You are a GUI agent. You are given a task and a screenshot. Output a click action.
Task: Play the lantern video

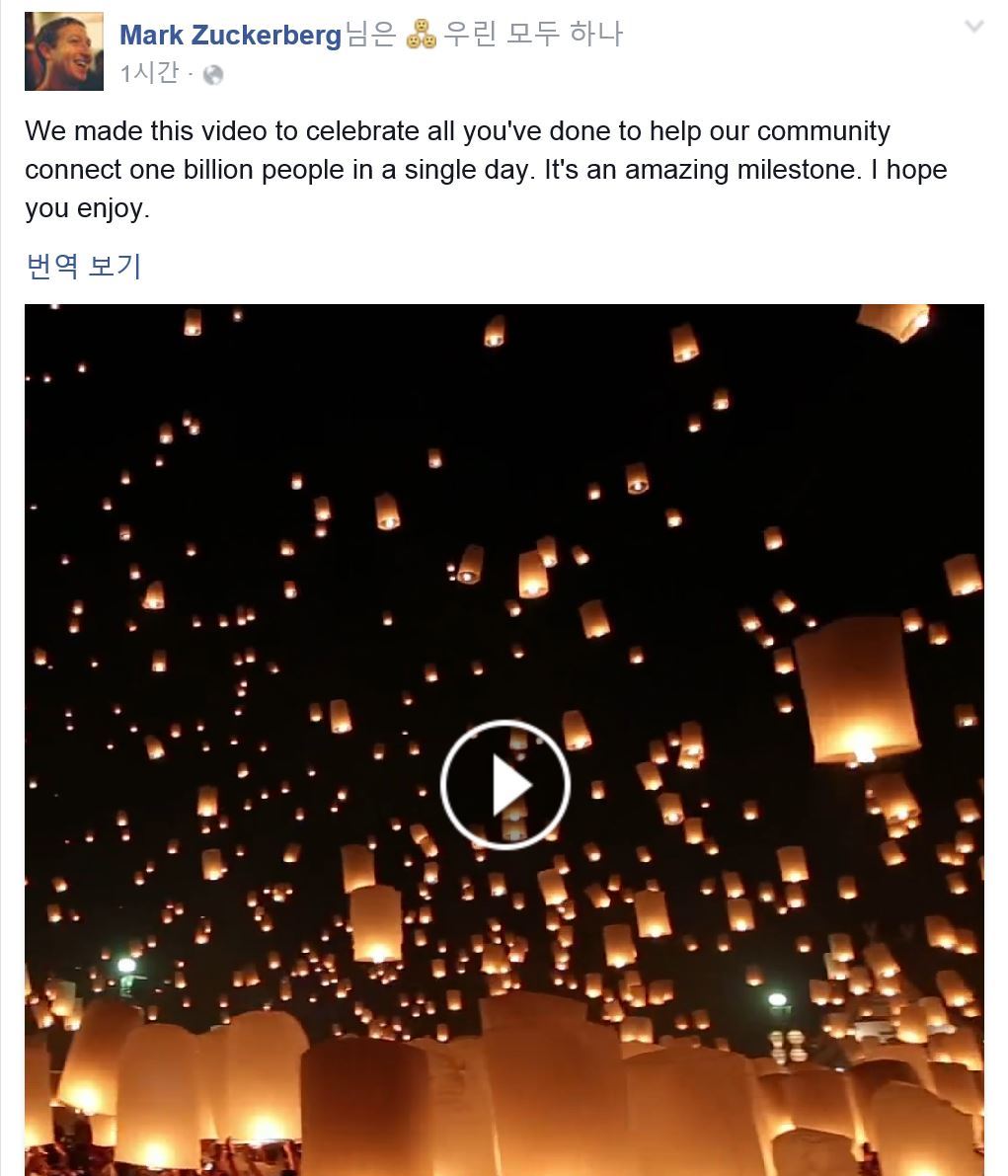pos(504,785)
